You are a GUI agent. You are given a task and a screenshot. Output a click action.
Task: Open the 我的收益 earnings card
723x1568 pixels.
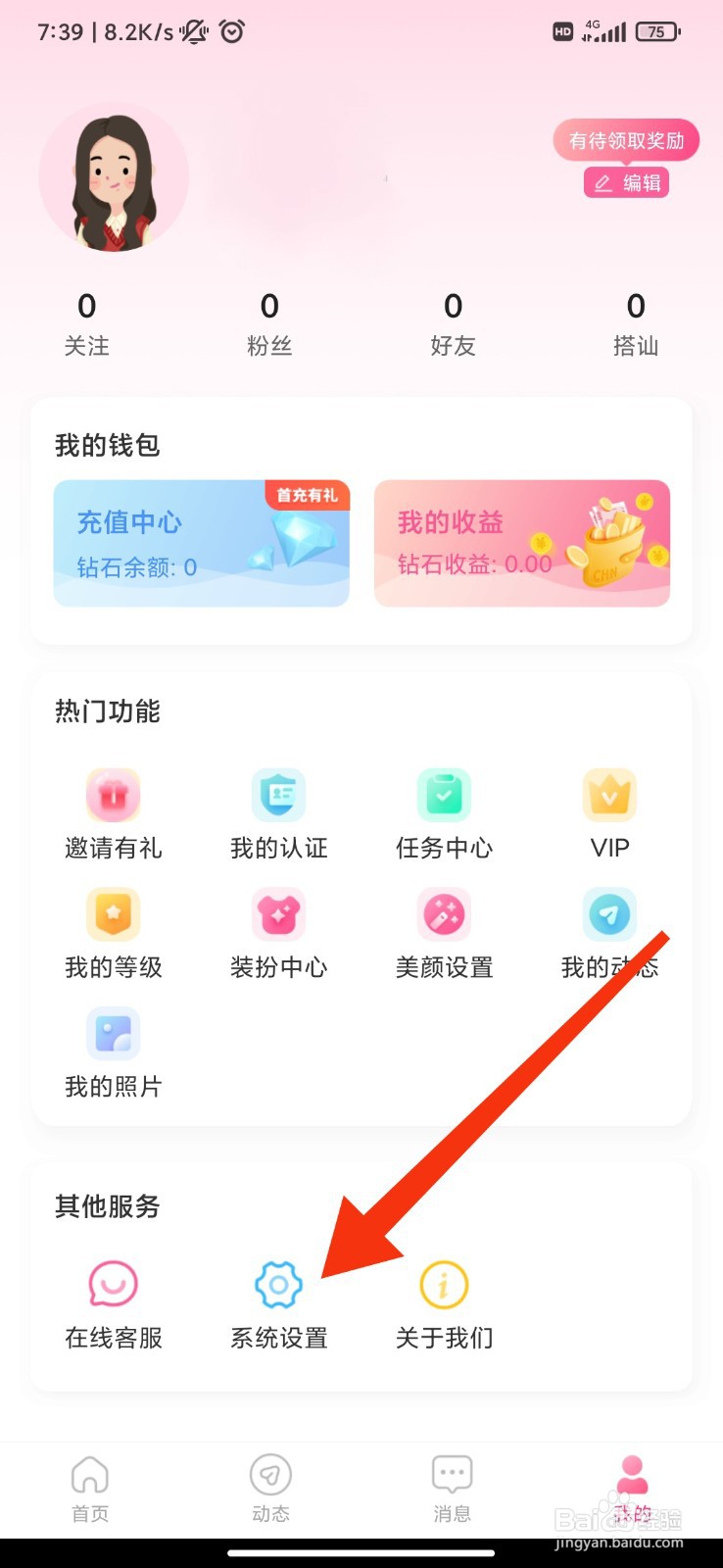[x=521, y=543]
